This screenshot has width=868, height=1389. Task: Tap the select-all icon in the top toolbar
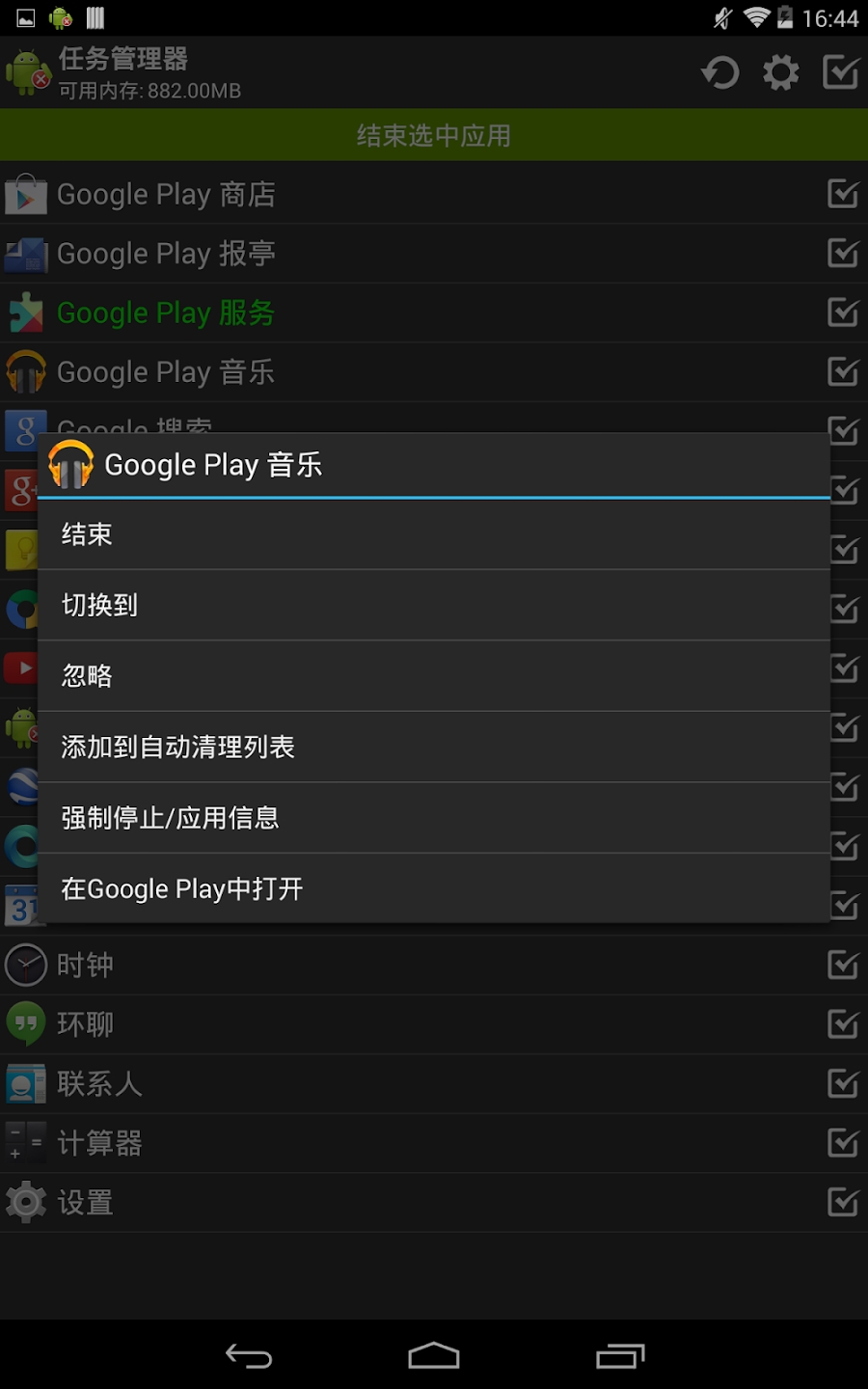840,71
